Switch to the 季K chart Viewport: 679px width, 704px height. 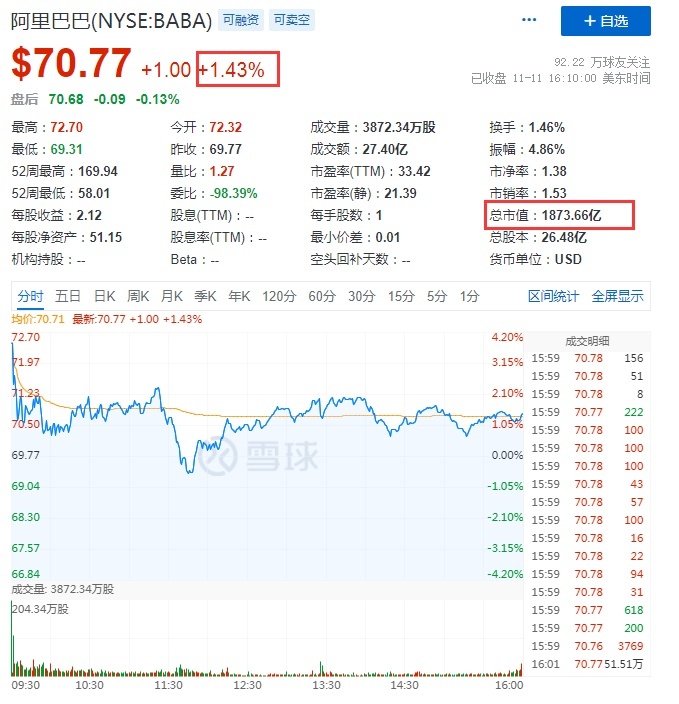pos(206,296)
